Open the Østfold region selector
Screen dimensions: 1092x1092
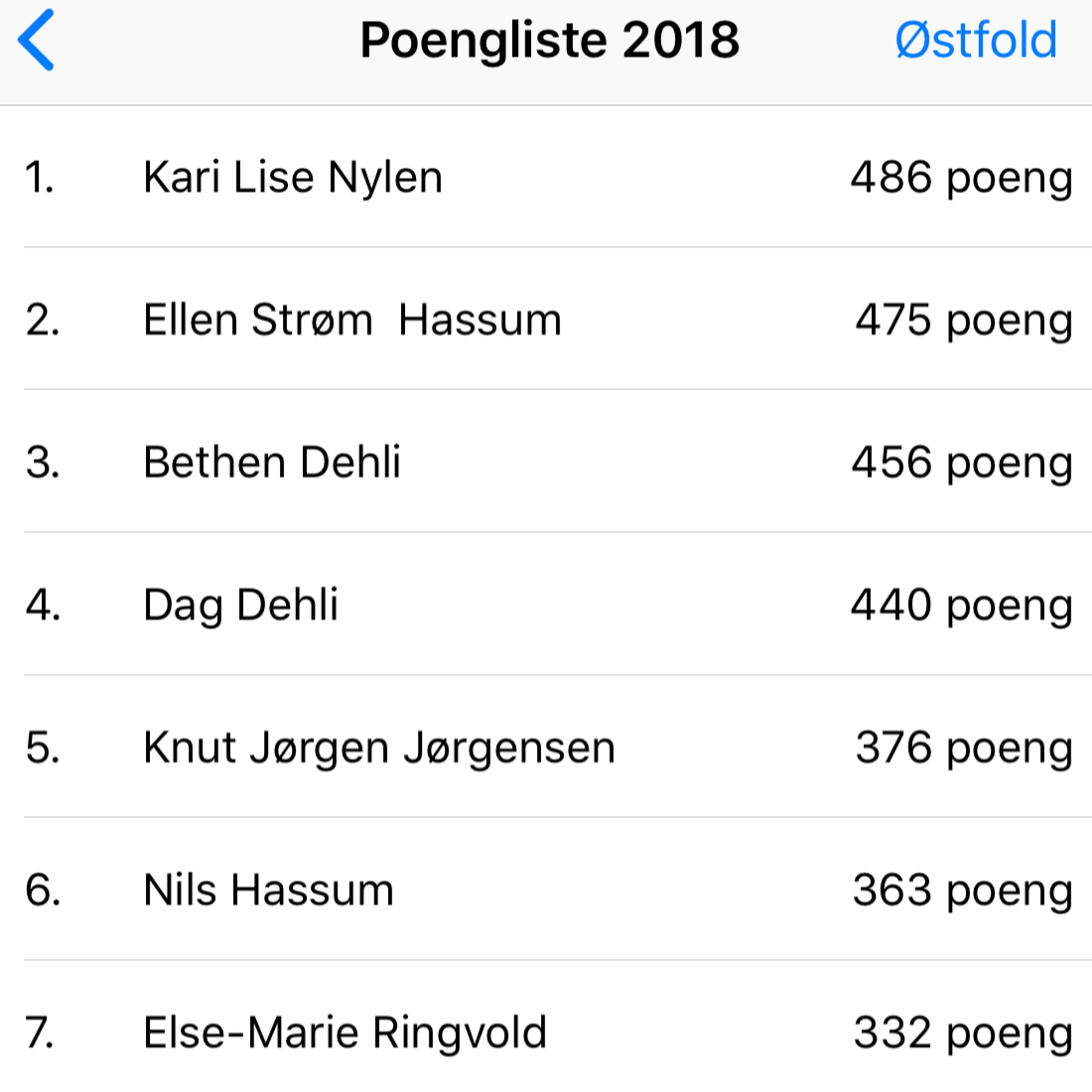click(975, 41)
